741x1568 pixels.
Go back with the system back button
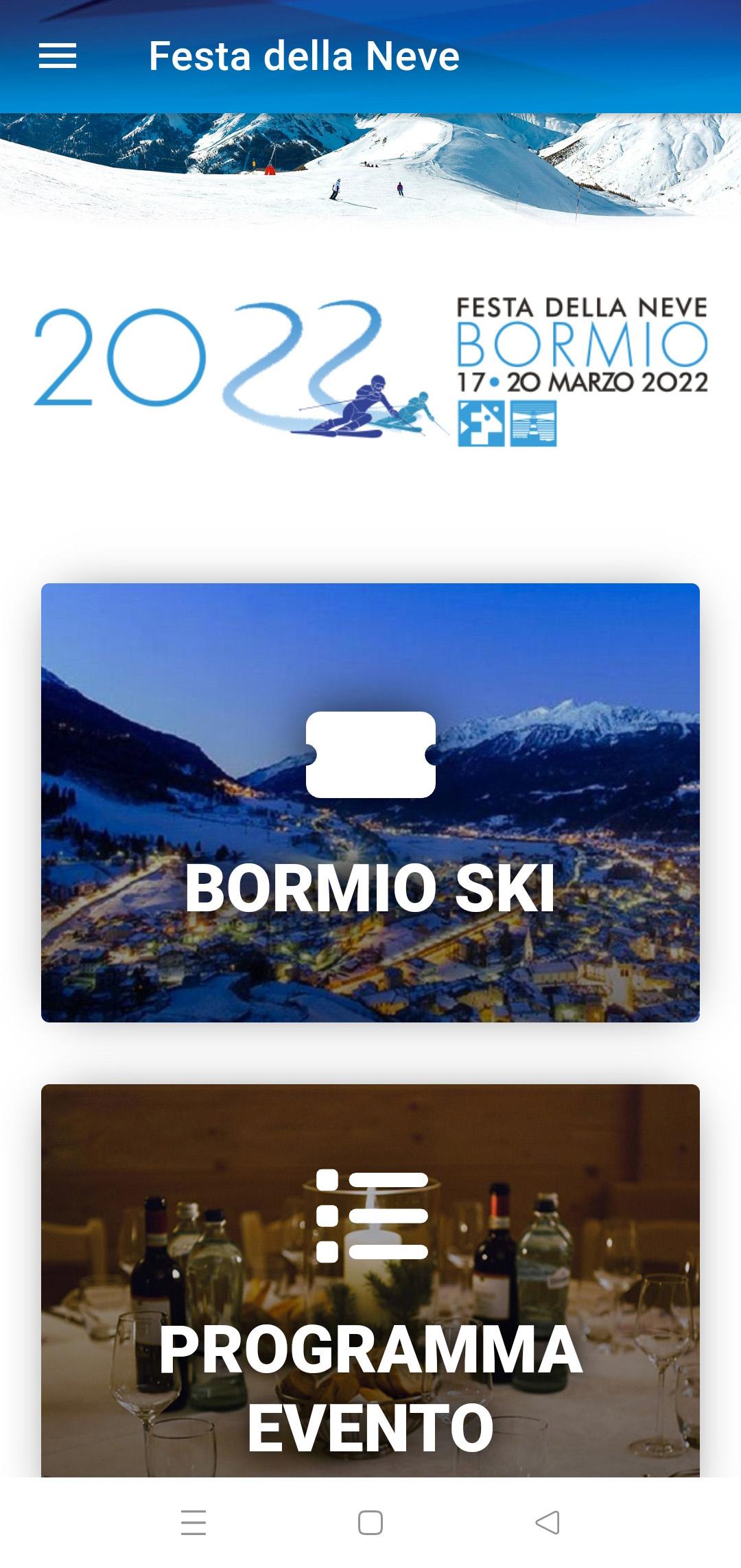(547, 1523)
